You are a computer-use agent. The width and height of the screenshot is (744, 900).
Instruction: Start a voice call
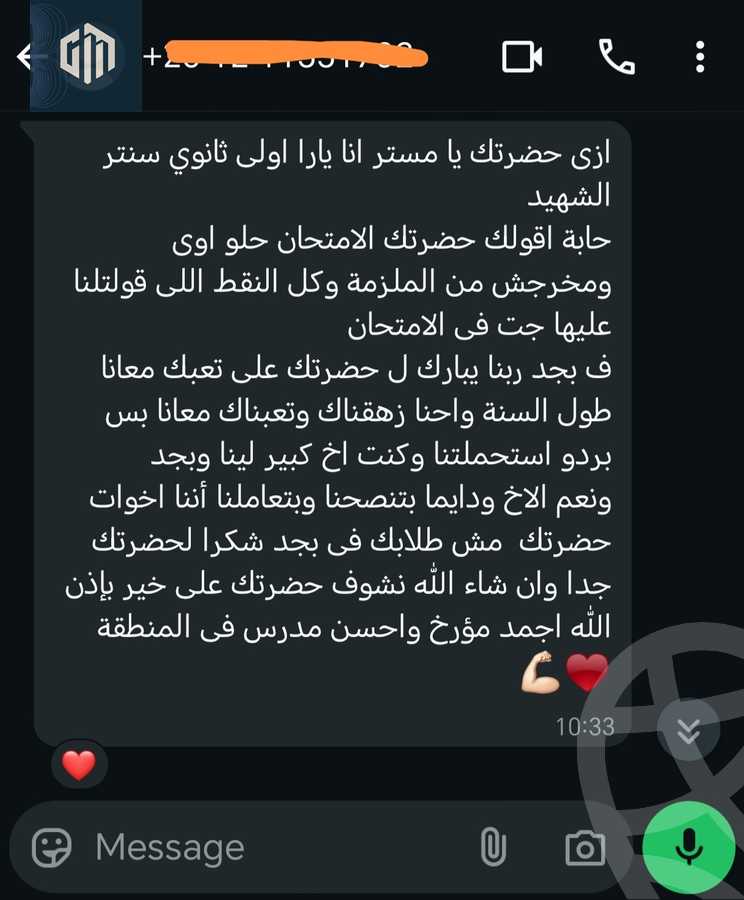tap(616, 57)
